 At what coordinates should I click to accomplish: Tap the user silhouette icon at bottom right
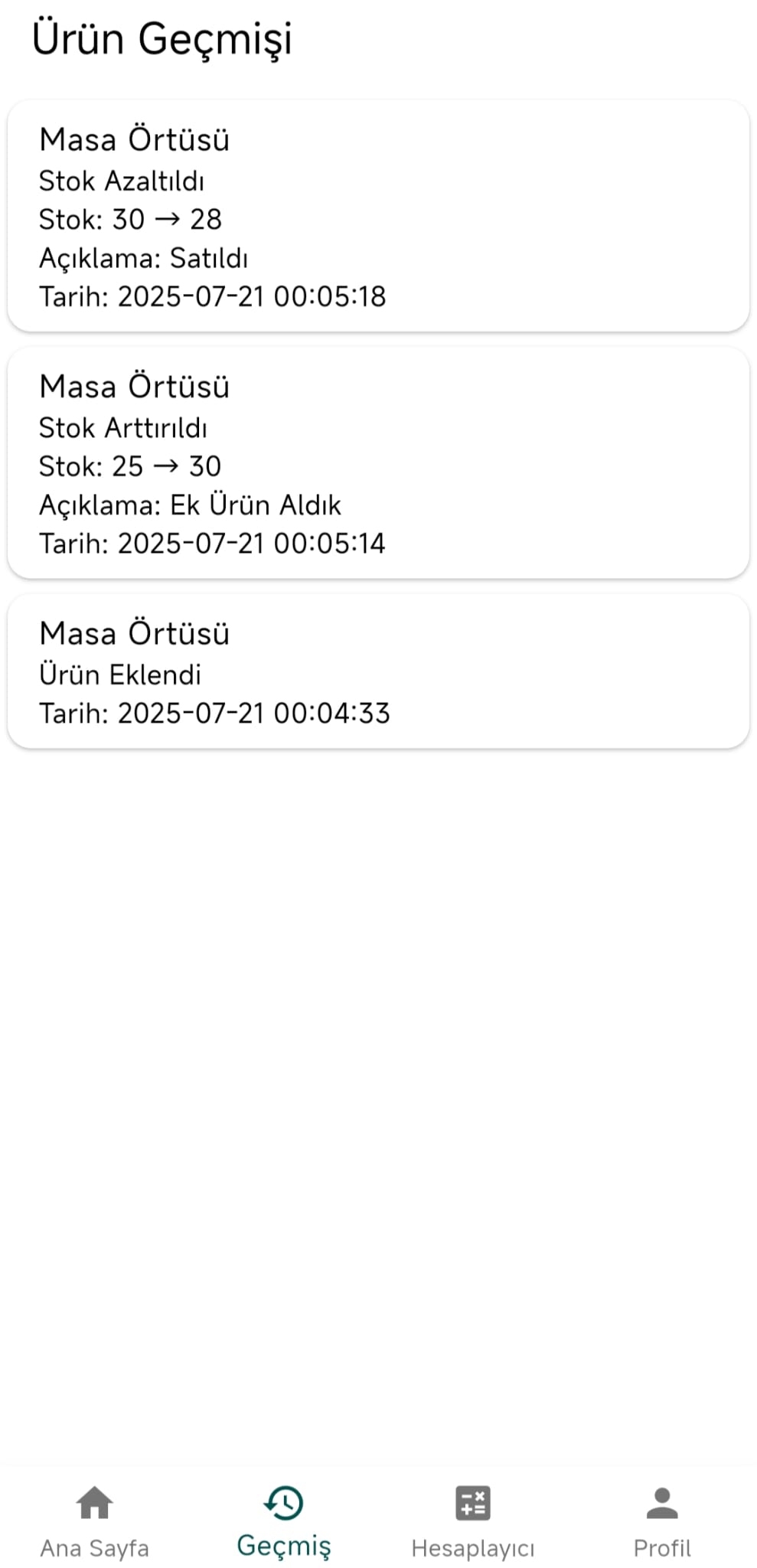point(662,1501)
